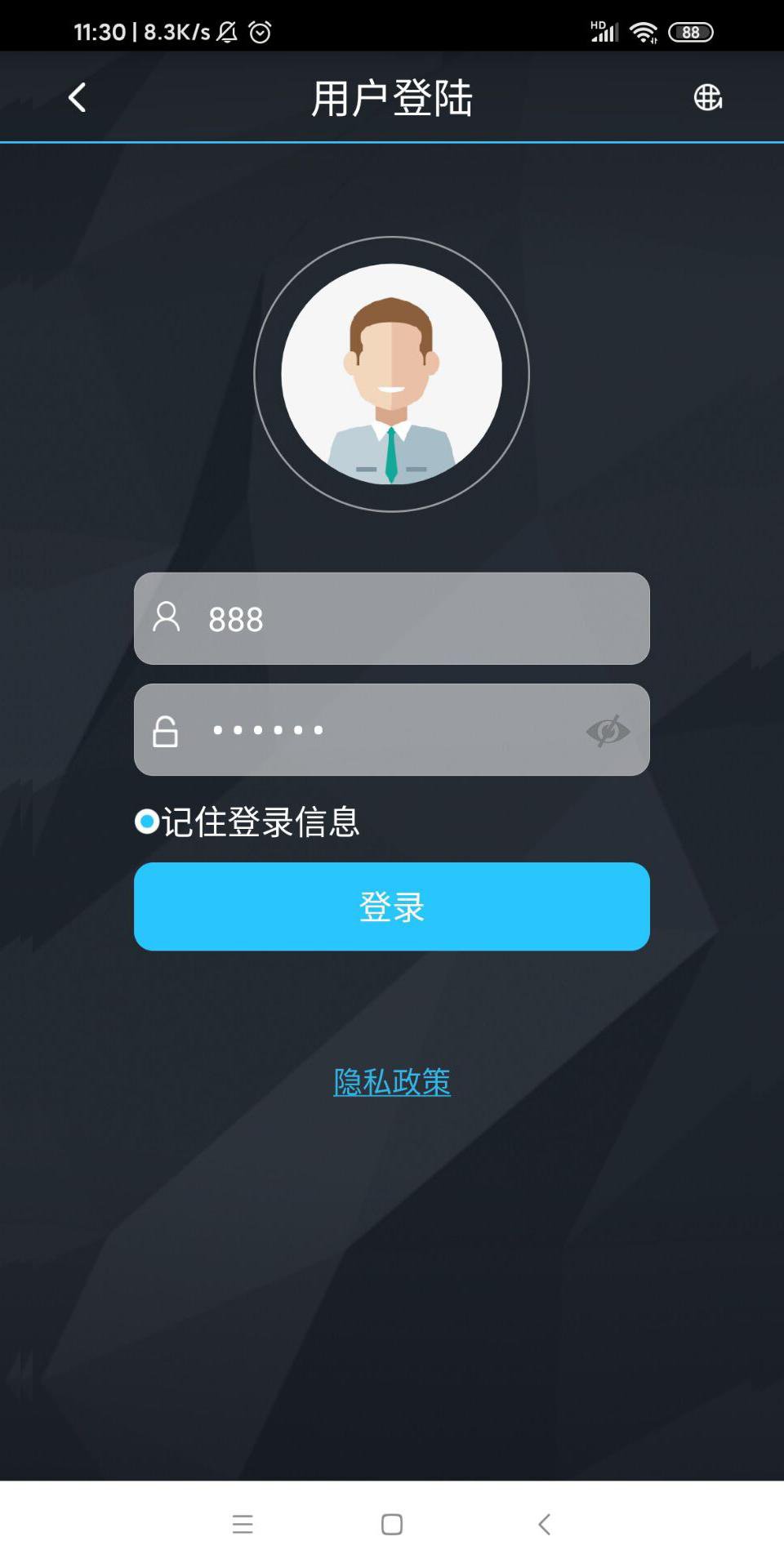Open the 隐私政策 link

coord(392,1082)
